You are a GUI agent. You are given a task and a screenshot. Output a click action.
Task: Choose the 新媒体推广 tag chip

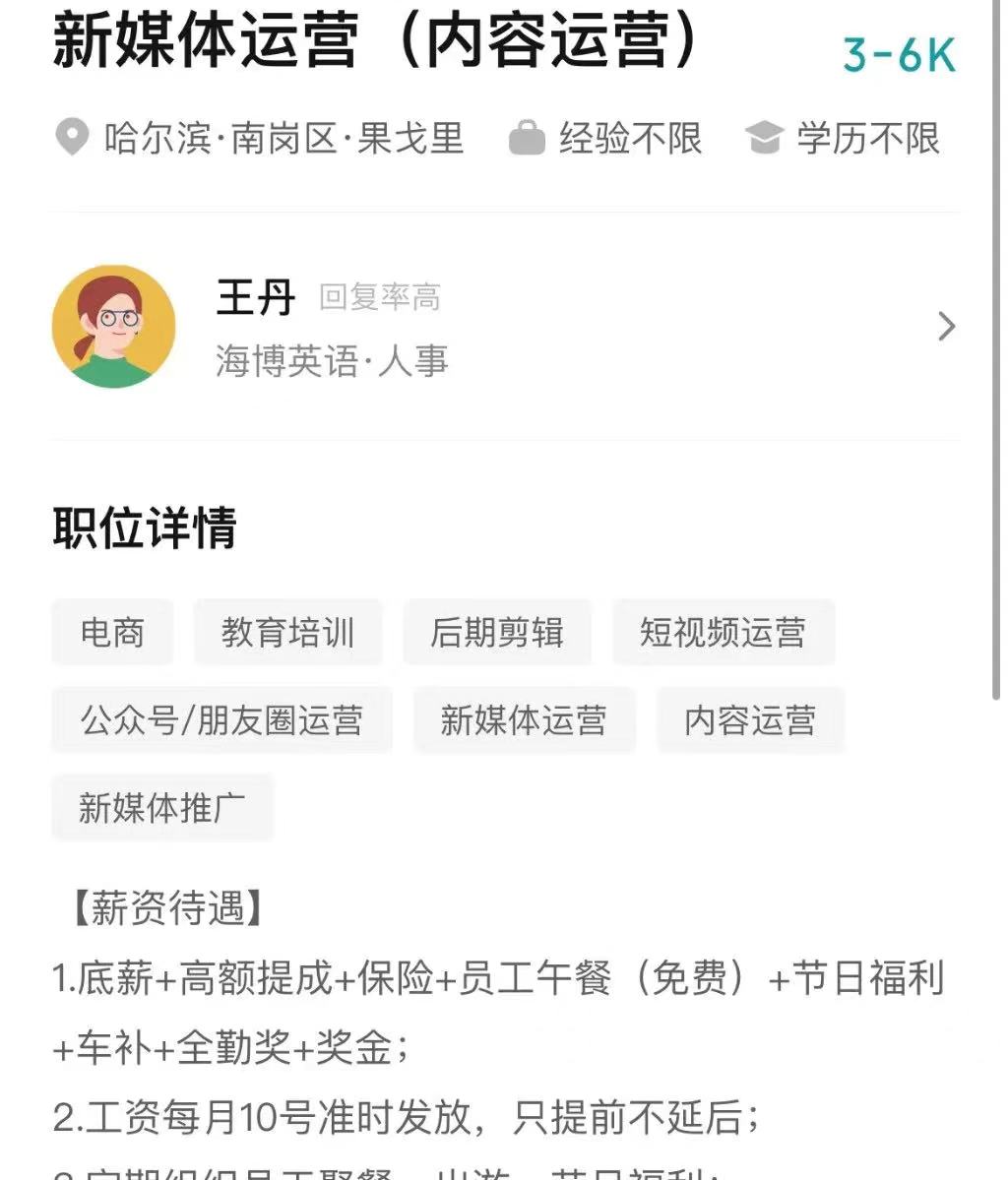tap(162, 808)
